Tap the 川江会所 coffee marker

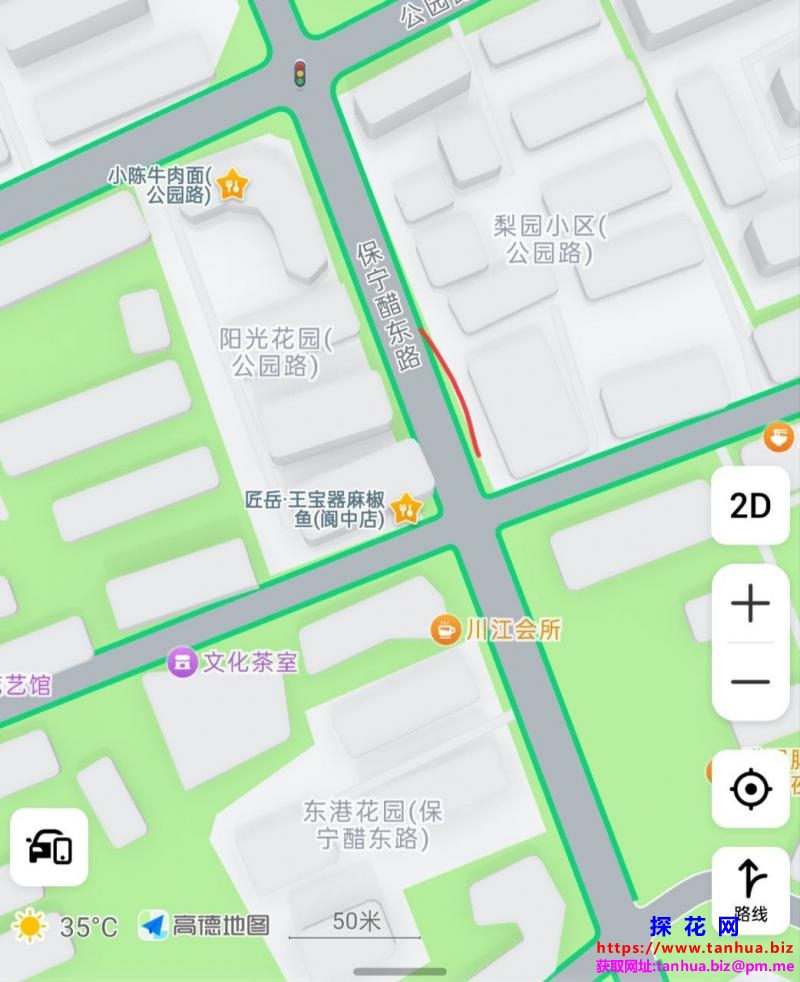445,629
